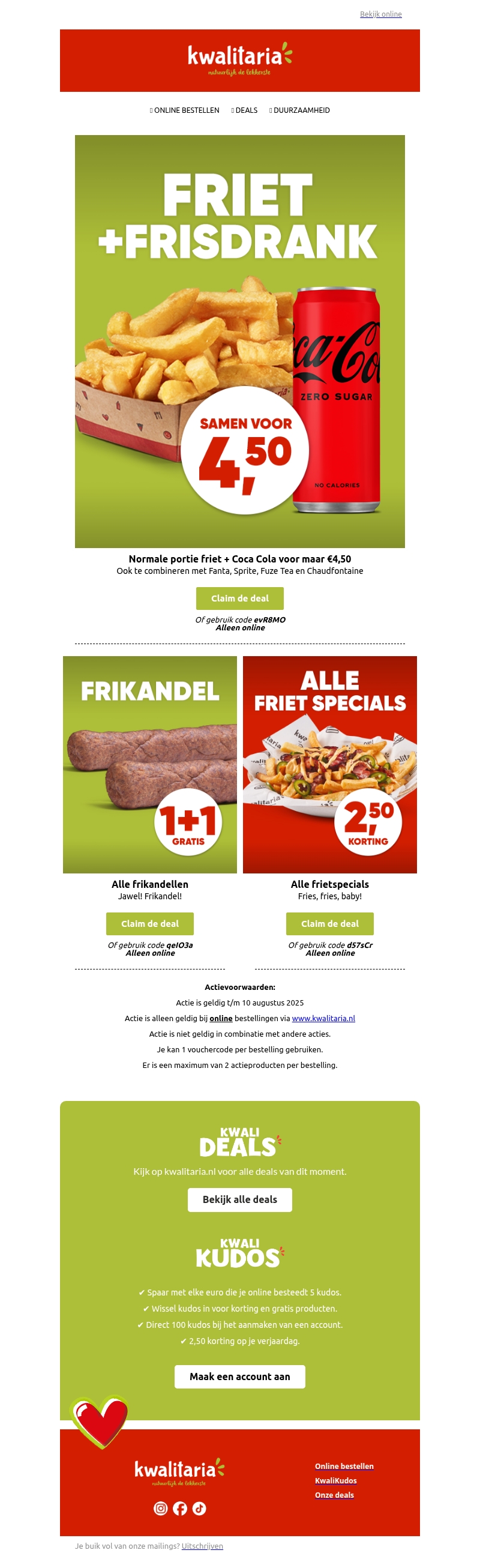Open the Bekijk online link

(380, 14)
